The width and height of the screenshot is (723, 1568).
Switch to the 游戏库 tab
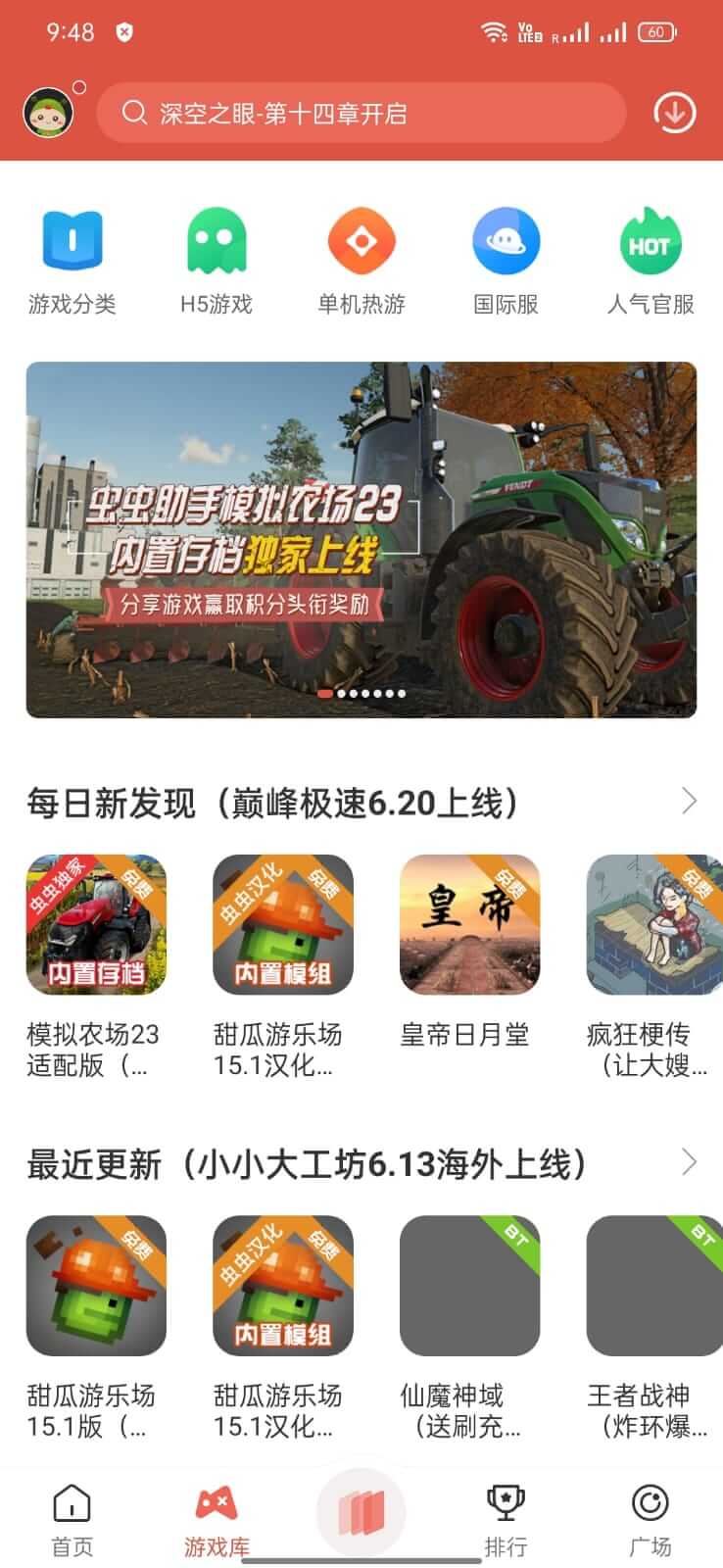217,1512
